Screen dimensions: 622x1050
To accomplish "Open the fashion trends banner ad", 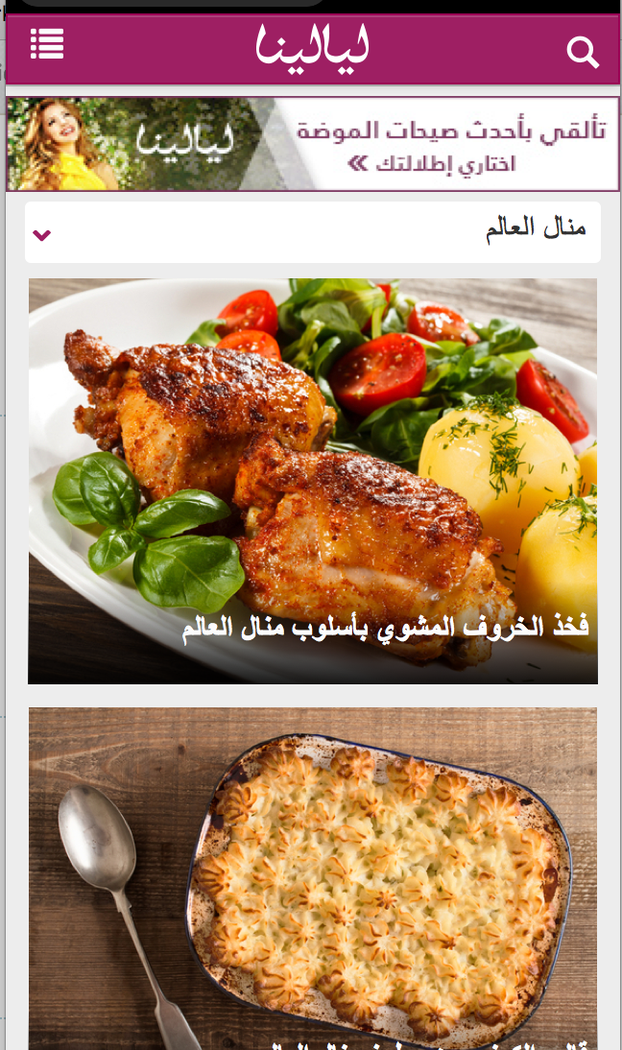I will click(312, 144).
